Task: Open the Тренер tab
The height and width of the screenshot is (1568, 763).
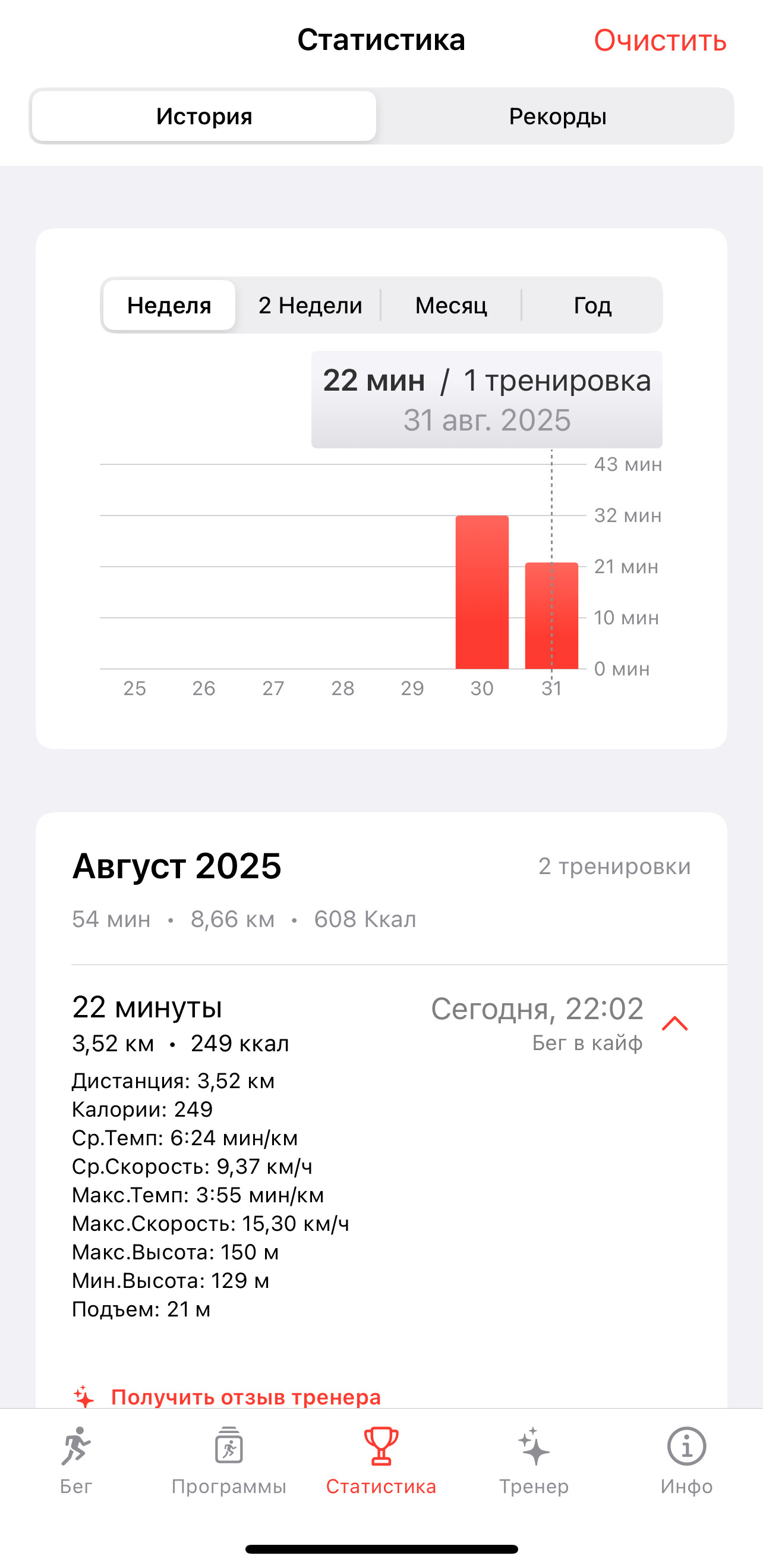Action: [x=534, y=1461]
